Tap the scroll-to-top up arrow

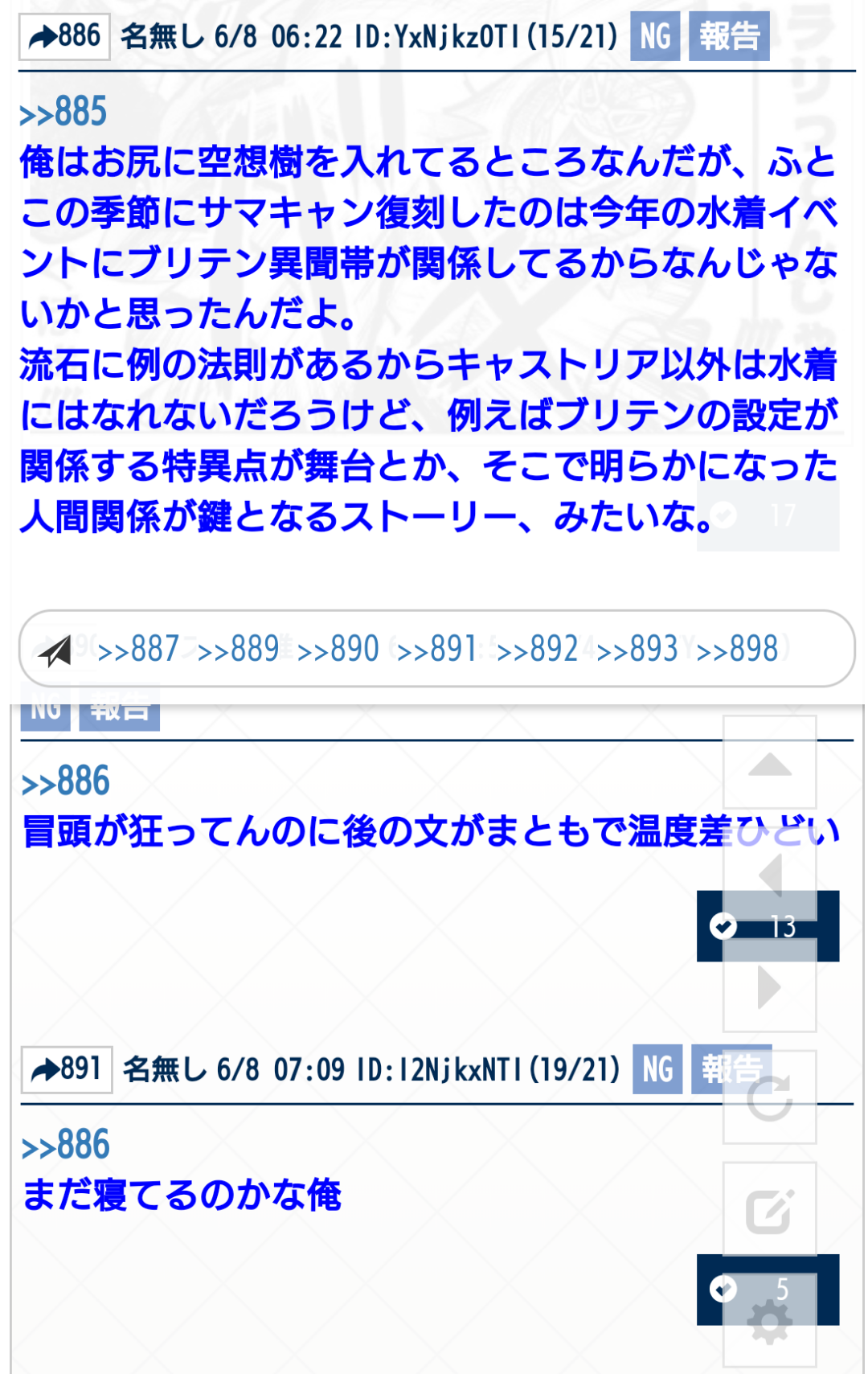coord(769,764)
